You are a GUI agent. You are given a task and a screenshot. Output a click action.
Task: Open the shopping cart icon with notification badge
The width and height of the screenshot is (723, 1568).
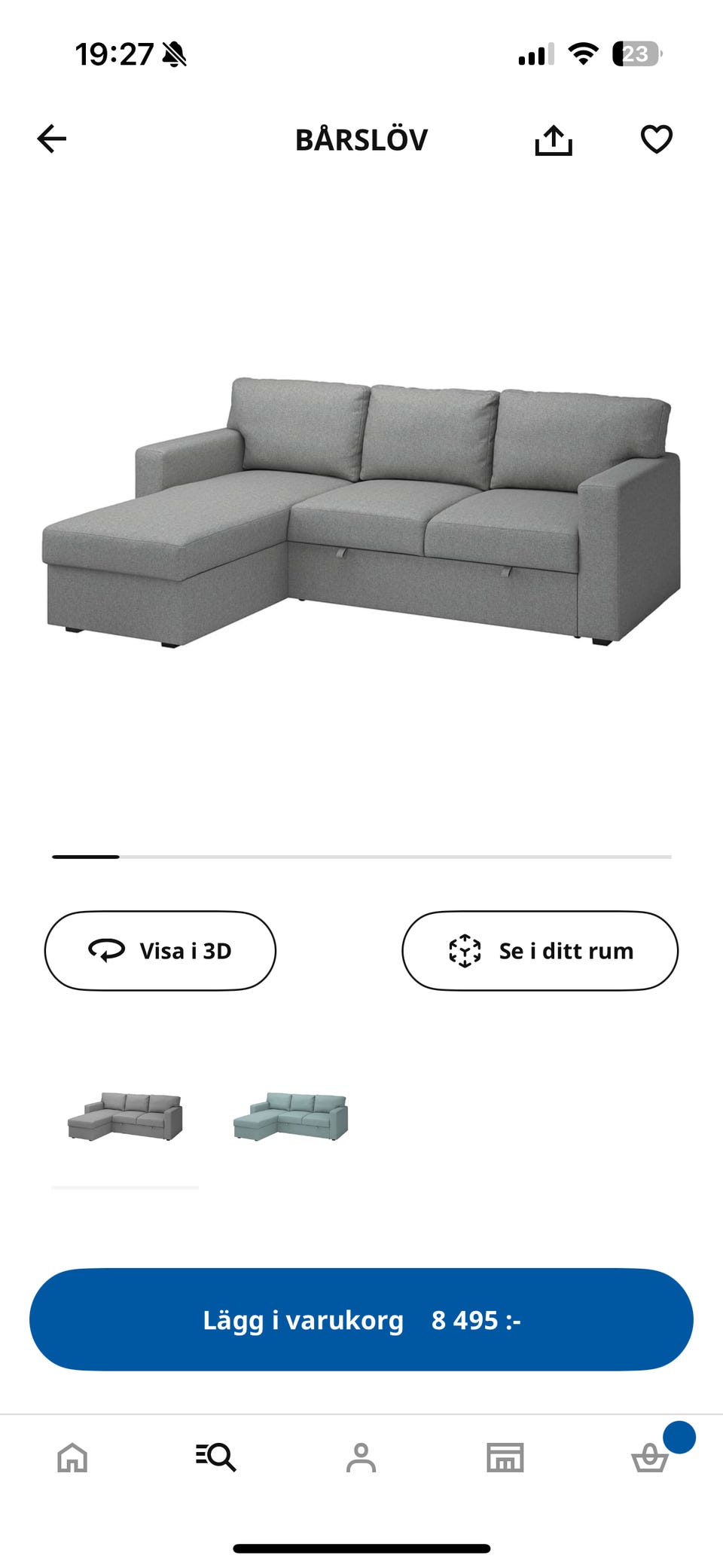coord(651,1458)
